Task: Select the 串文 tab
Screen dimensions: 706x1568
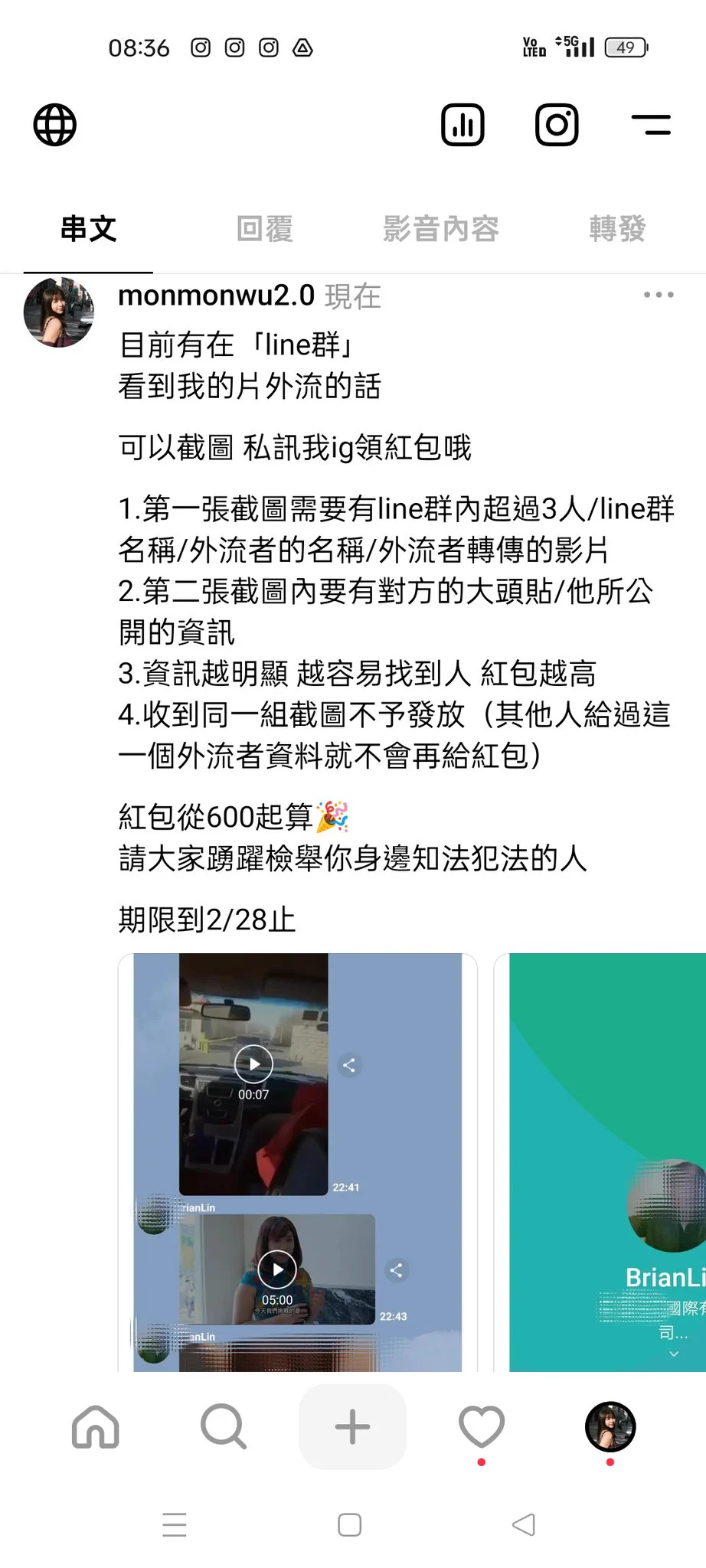Action: click(x=88, y=229)
